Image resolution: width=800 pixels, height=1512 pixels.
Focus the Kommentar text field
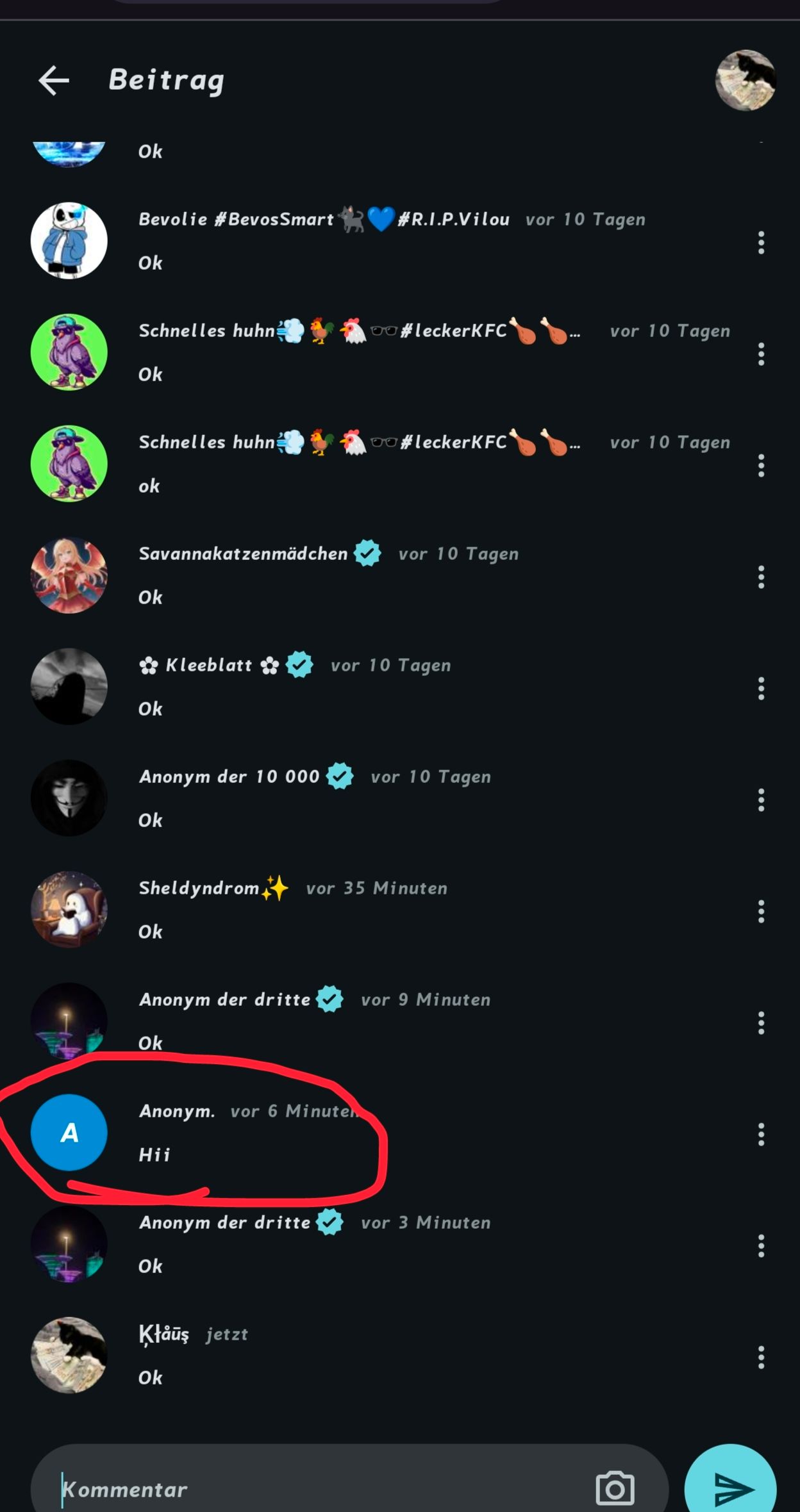click(x=321, y=1489)
